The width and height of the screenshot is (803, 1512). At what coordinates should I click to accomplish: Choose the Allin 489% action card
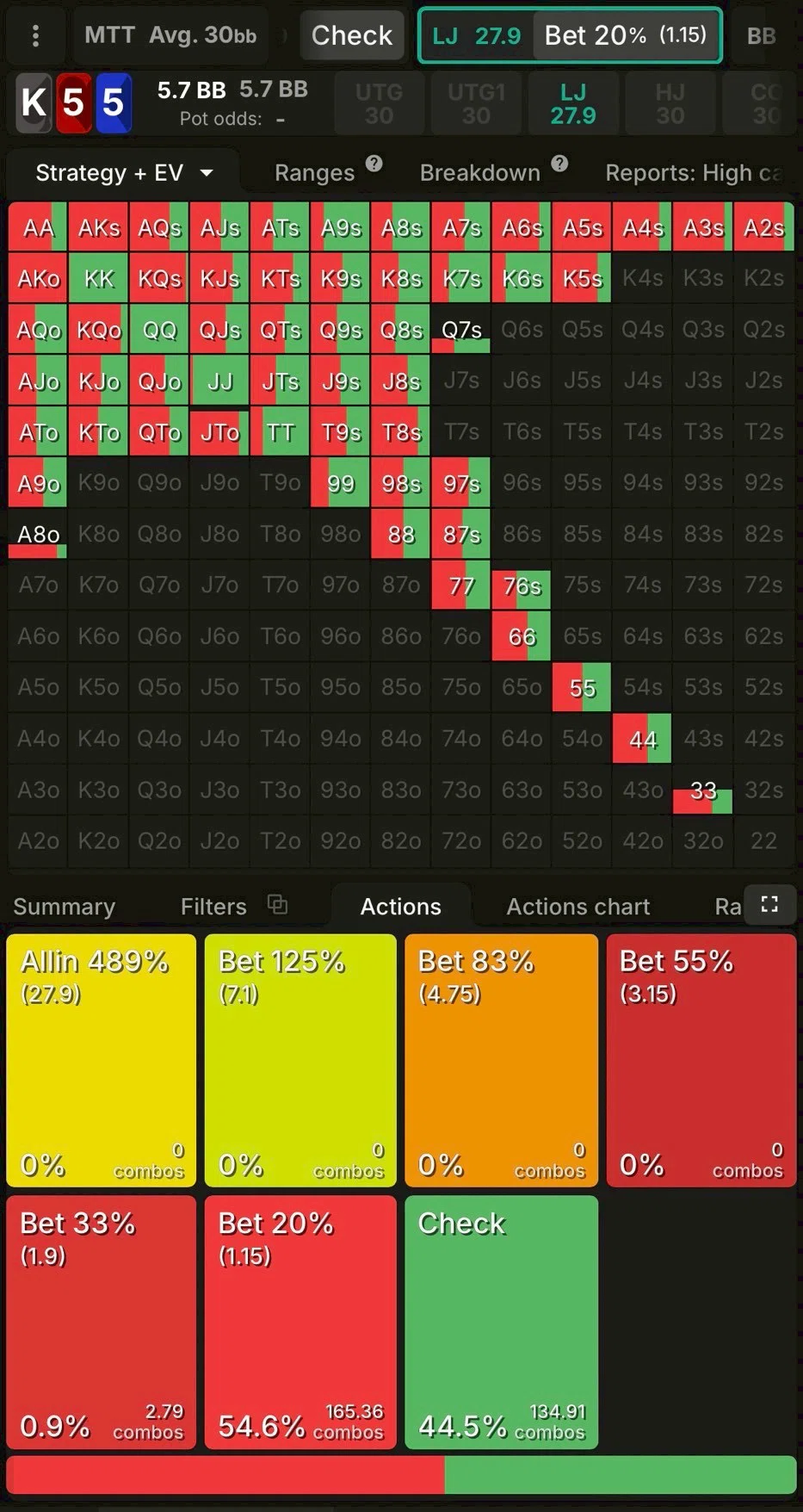click(102, 1060)
